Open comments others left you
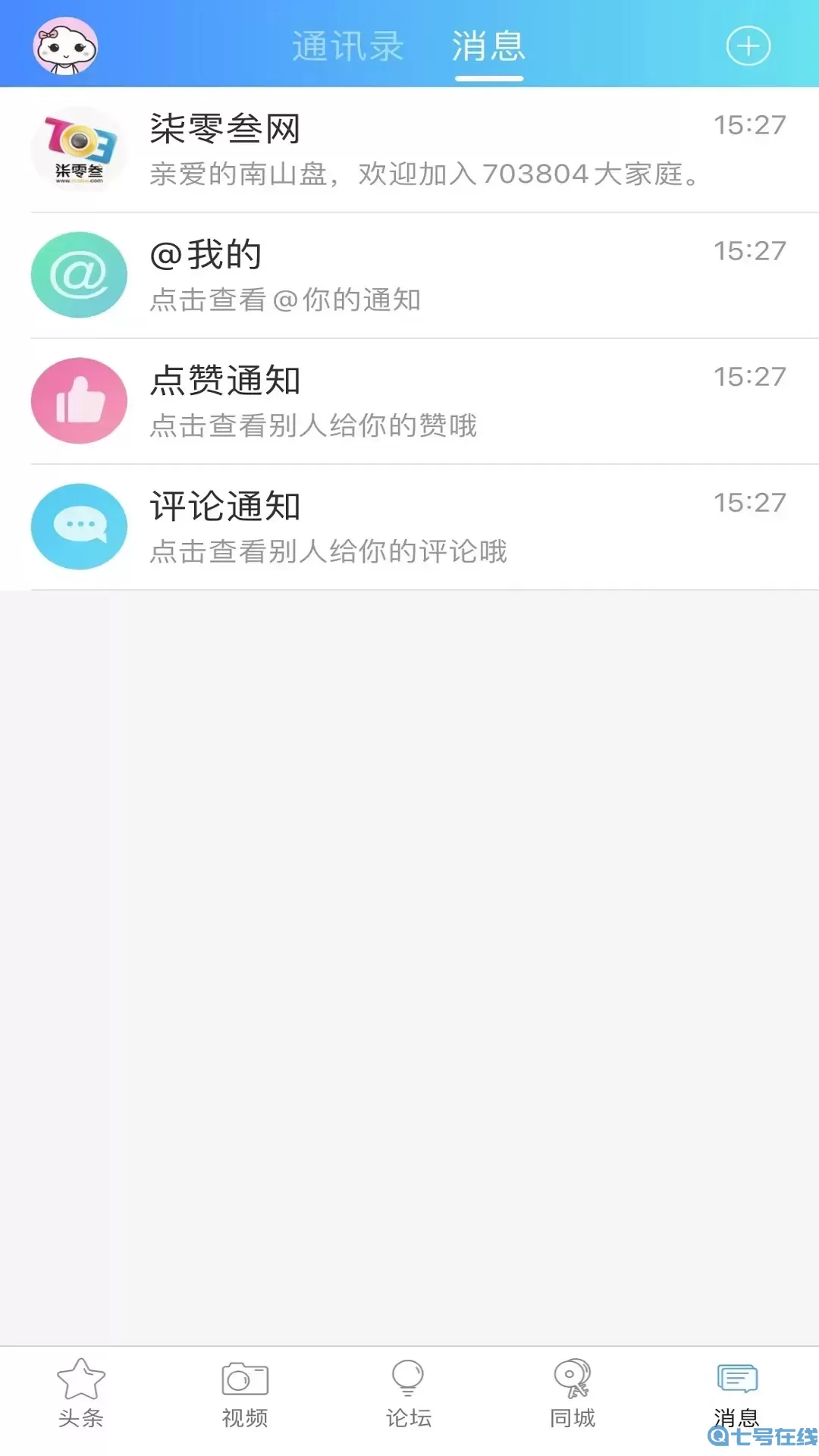This screenshot has width=819, height=1456. click(409, 526)
